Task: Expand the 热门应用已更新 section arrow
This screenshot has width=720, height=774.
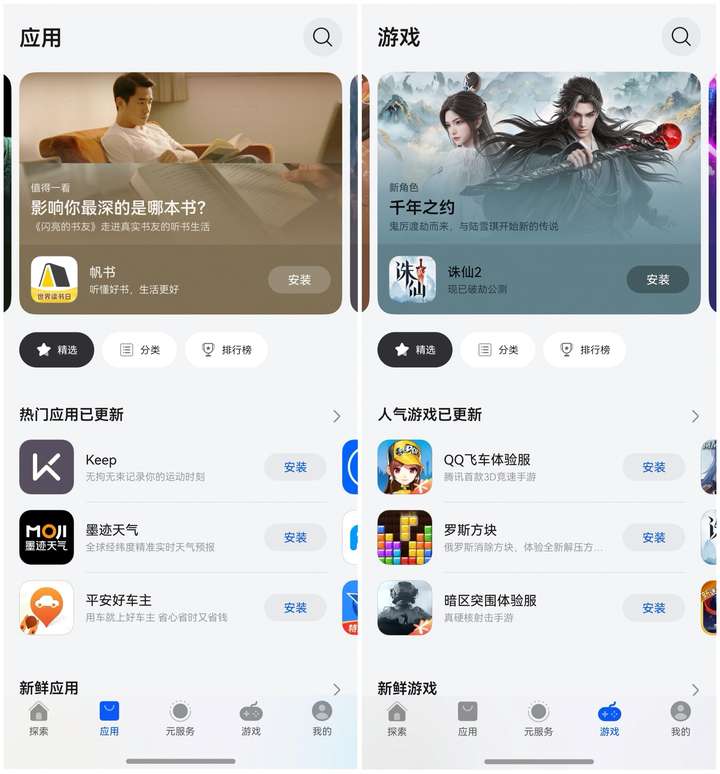Action: [x=336, y=416]
